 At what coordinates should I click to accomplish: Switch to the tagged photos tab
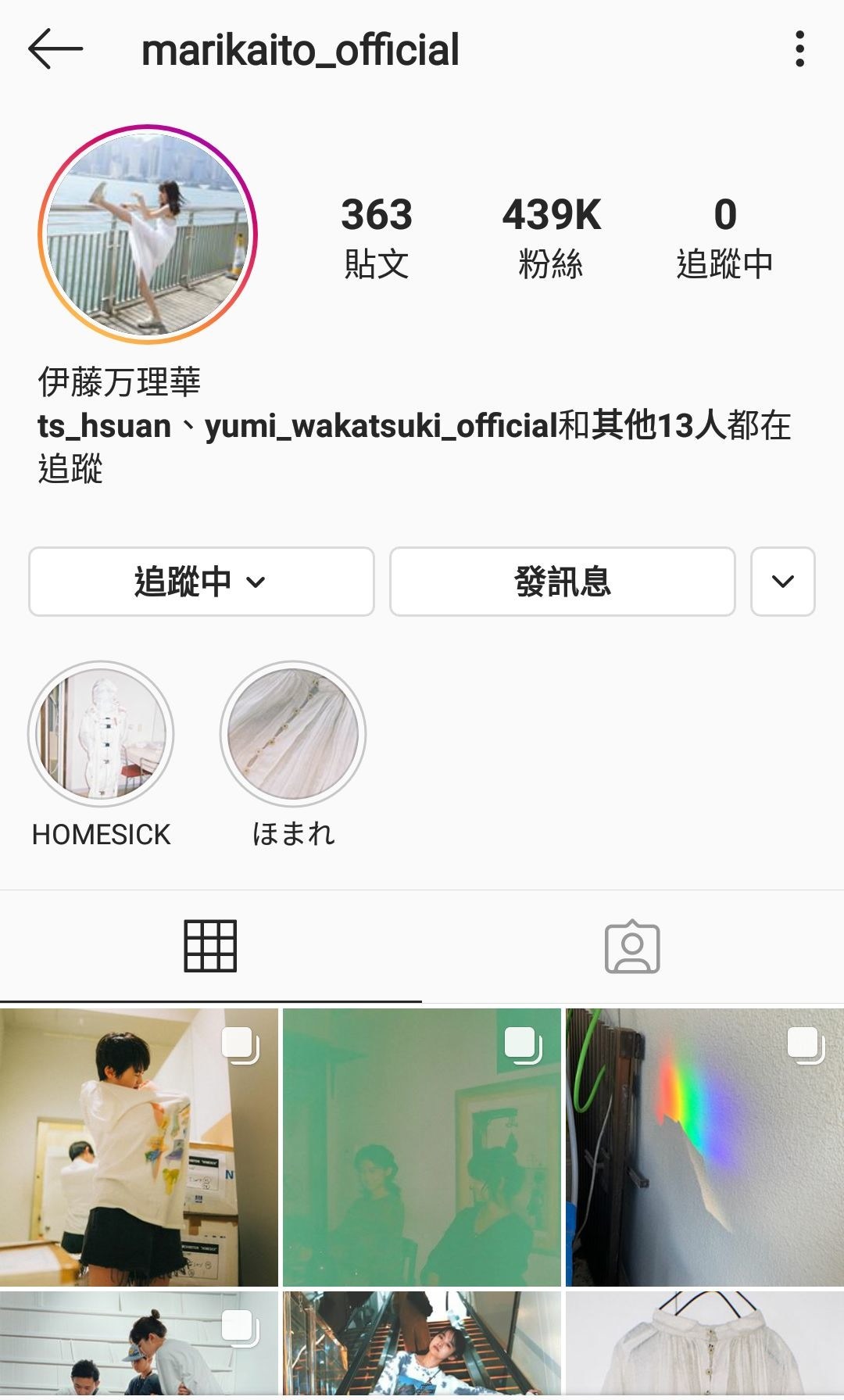[632, 947]
